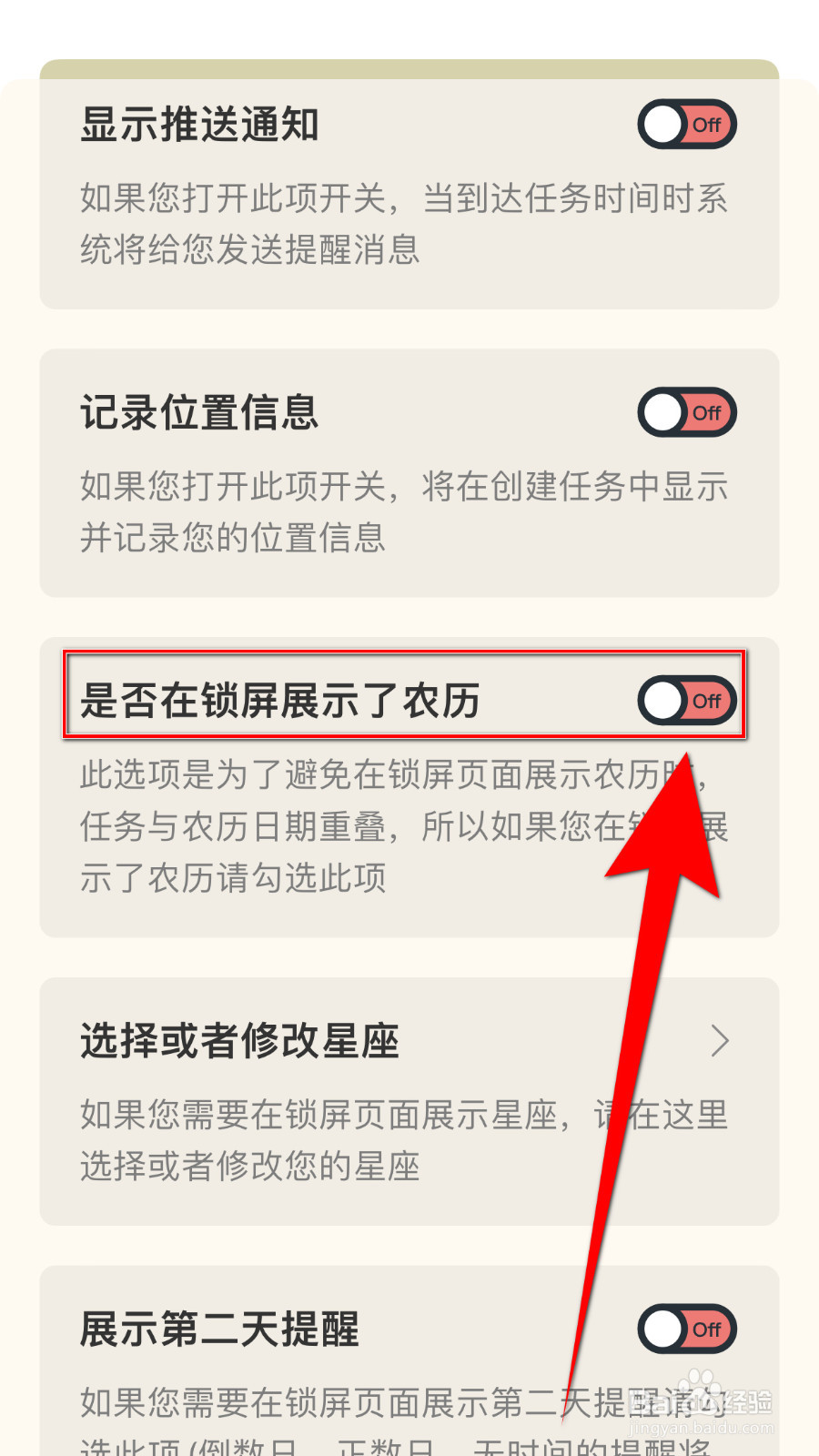Open the 选择或者修改星座 settings row
819x1456 pixels.
click(x=364, y=1040)
